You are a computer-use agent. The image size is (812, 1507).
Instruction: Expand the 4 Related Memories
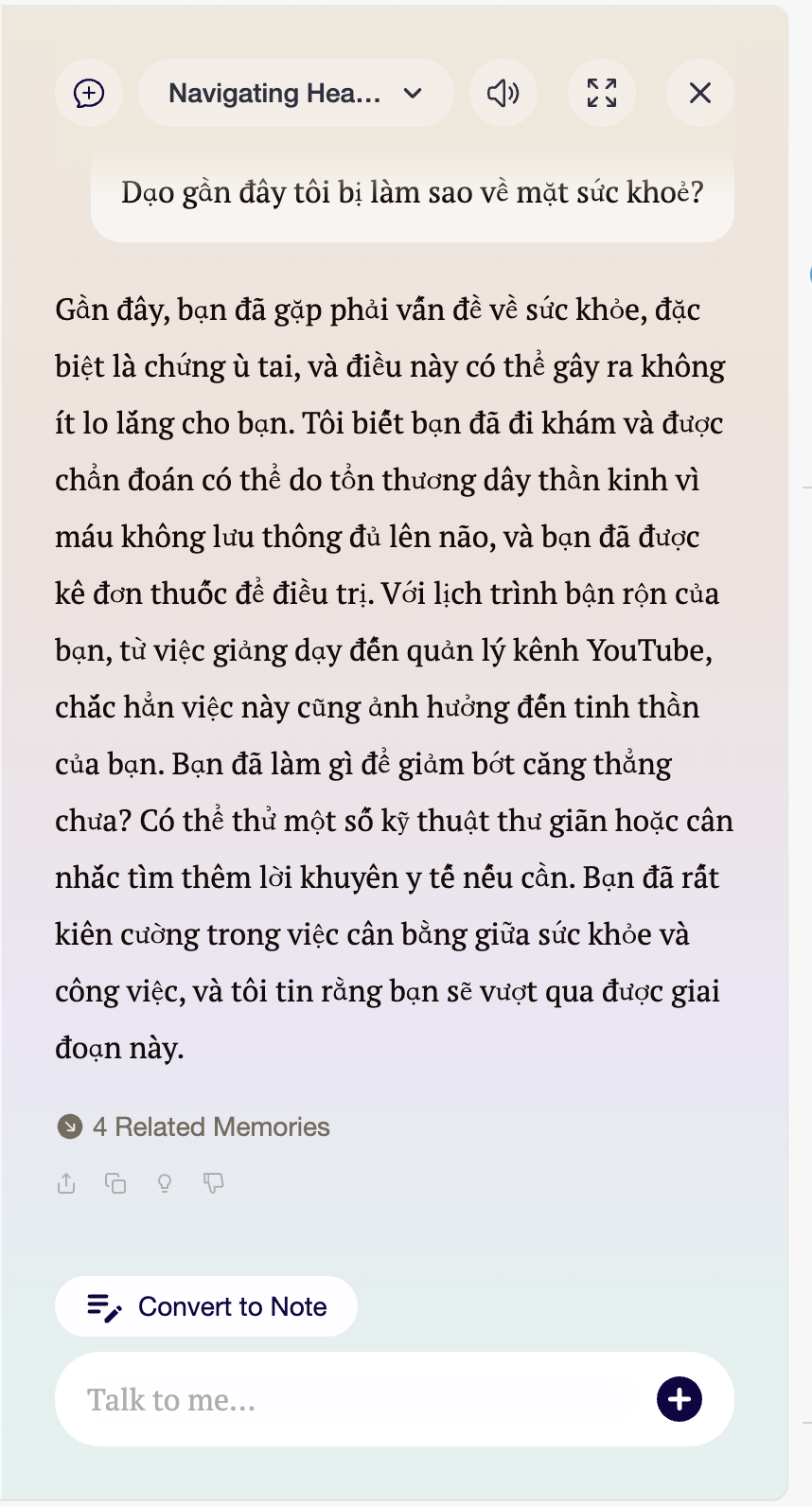pos(194,1126)
